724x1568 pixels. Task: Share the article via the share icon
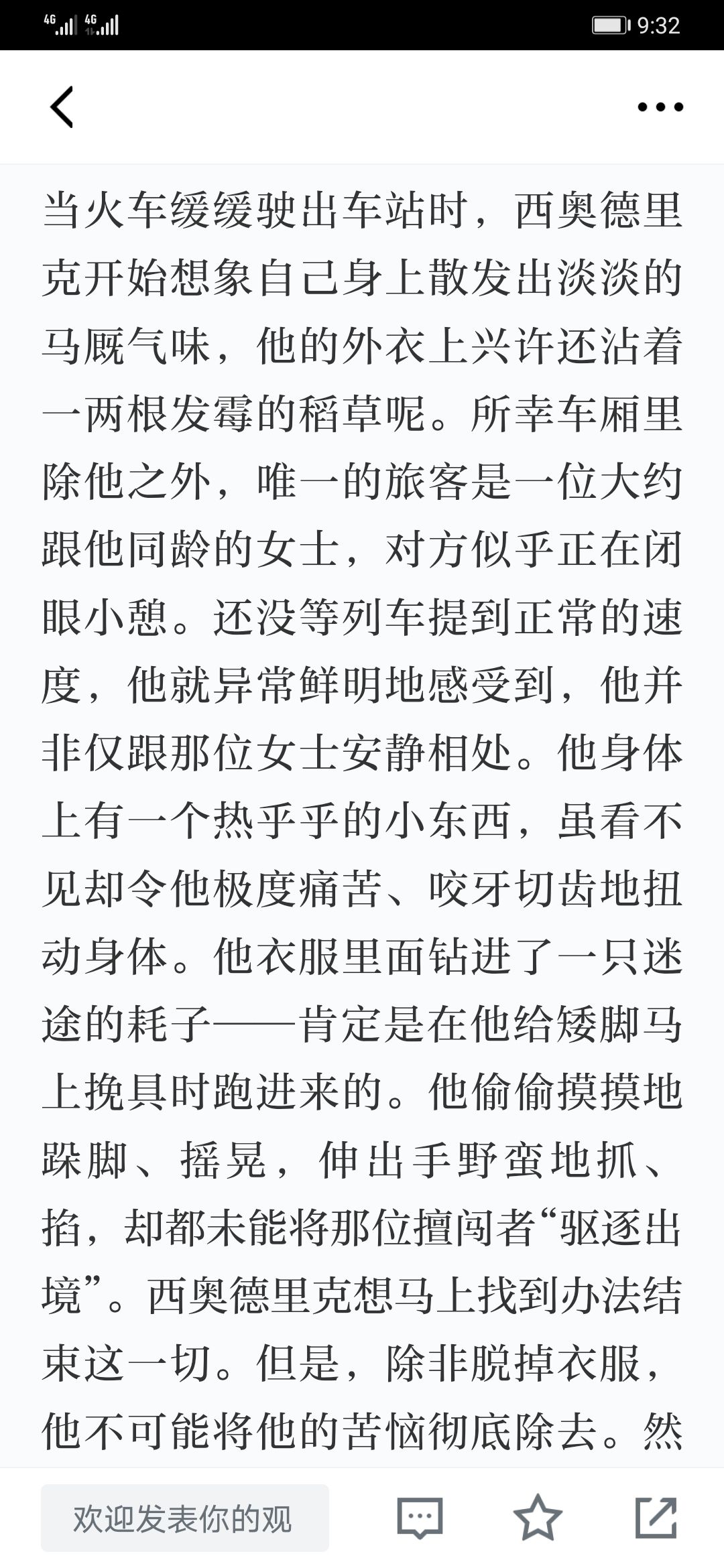tap(656, 1518)
